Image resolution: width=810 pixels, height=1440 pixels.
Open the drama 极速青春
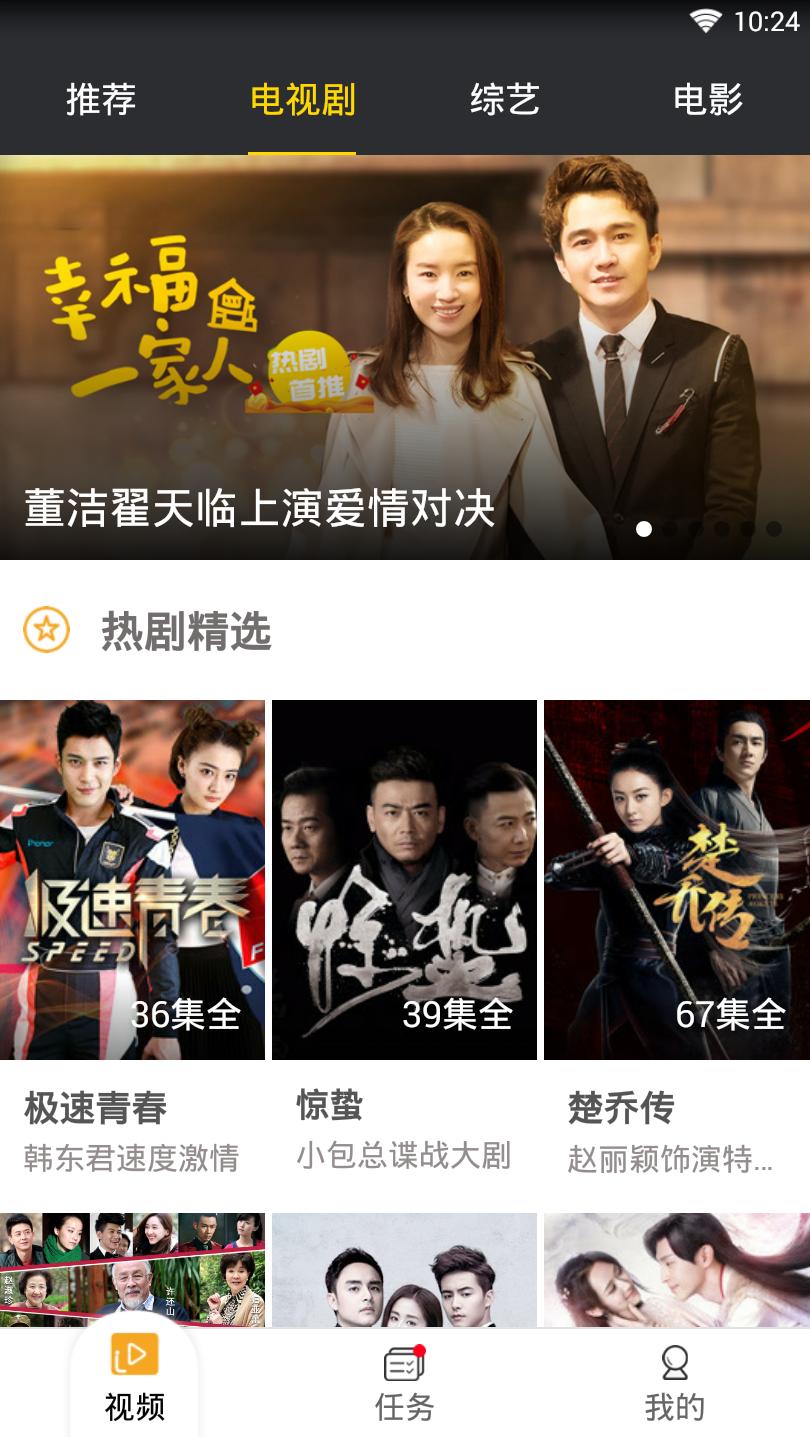pyautogui.click(x=132, y=880)
